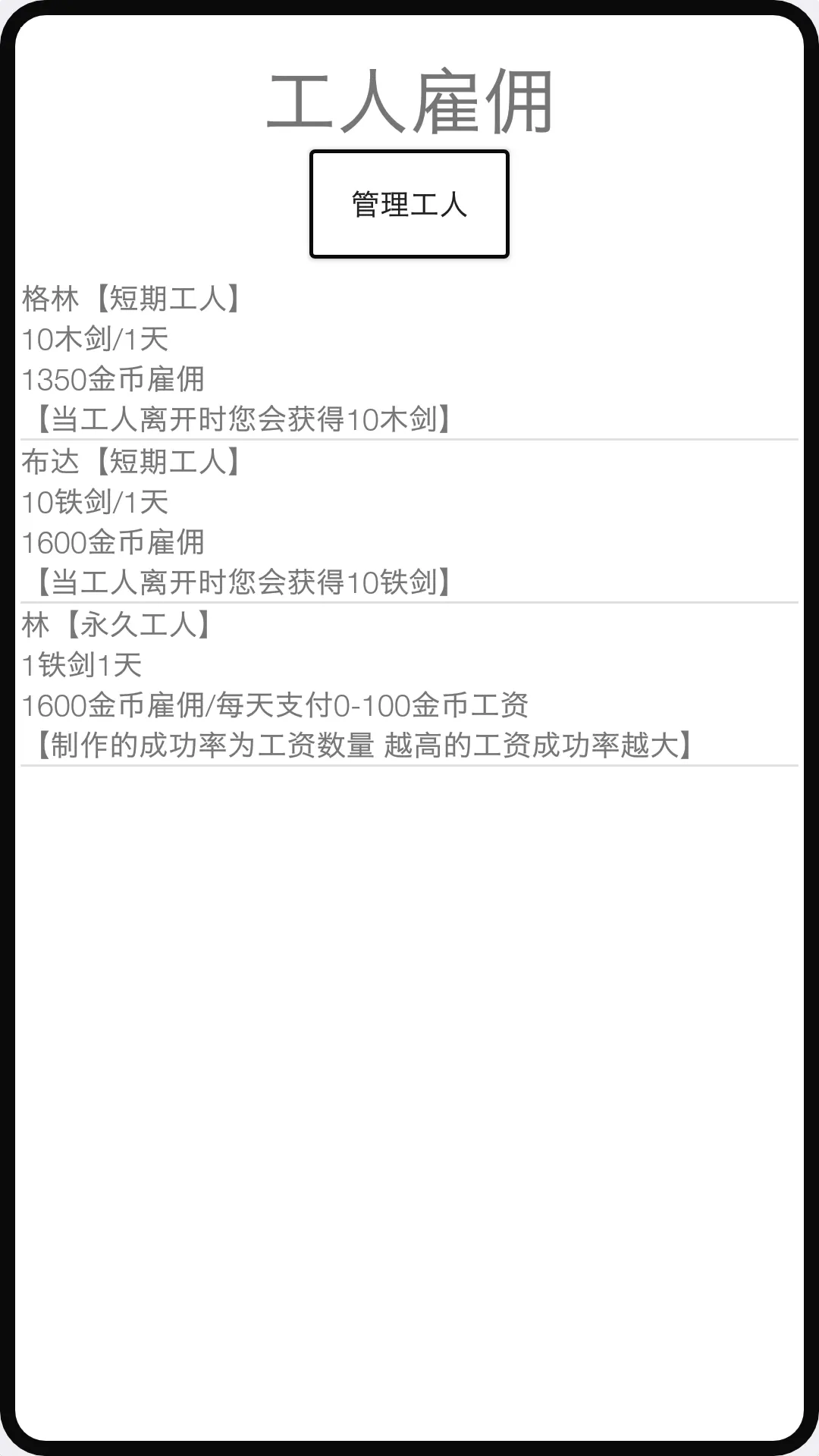Tap the divider below 格林's entry
Screen dimensions: 819x1456
[x=409, y=437]
